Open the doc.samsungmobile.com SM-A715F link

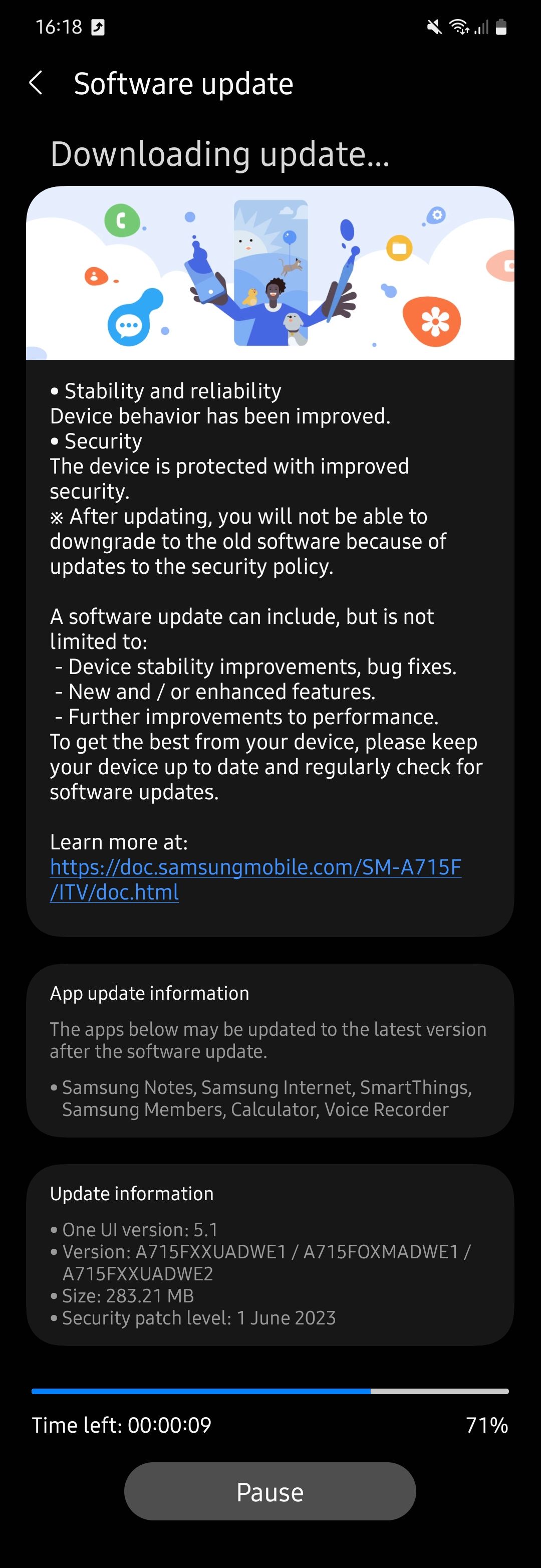pos(255,867)
